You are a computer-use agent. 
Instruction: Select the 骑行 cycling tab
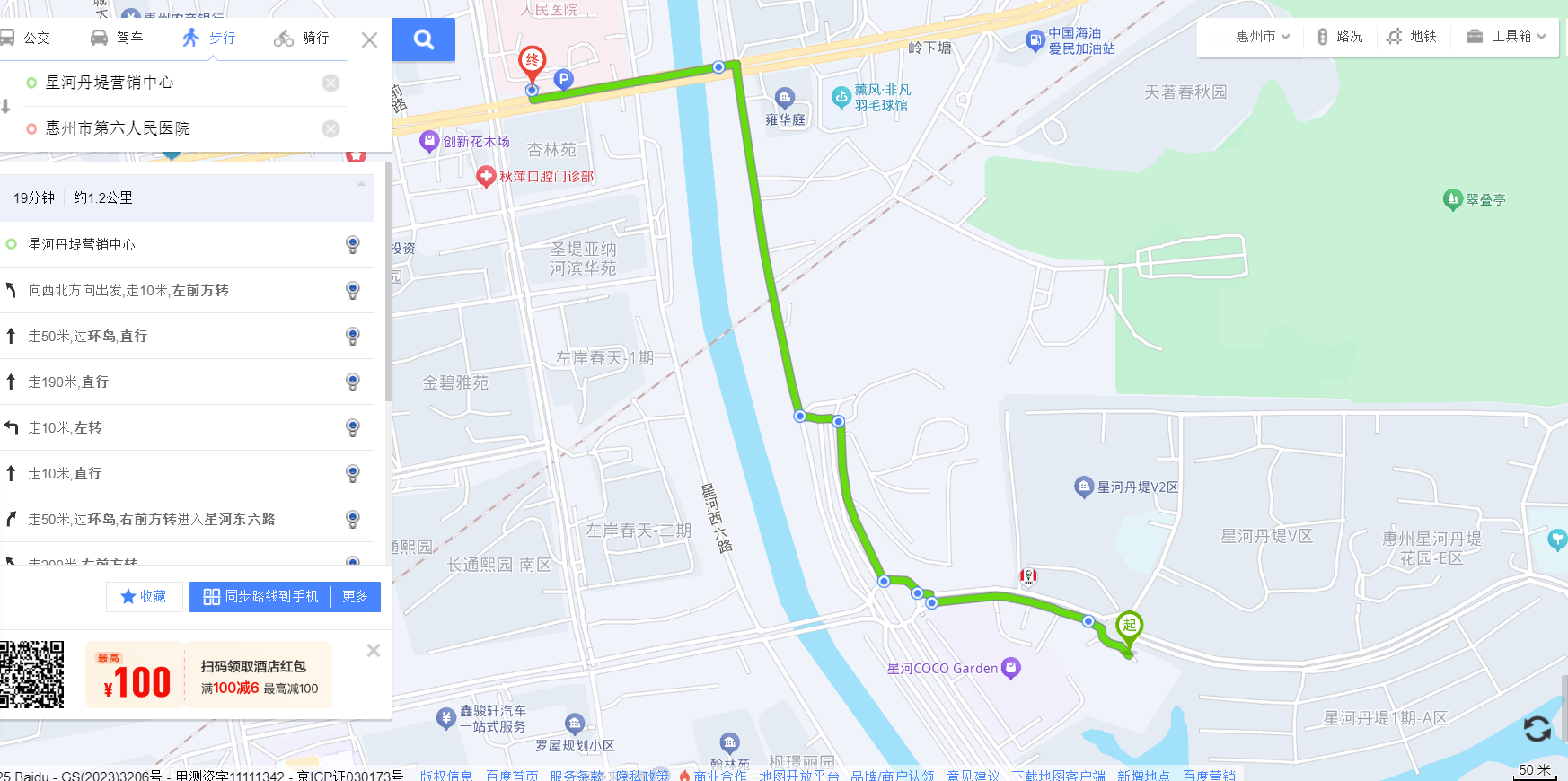[x=302, y=38]
